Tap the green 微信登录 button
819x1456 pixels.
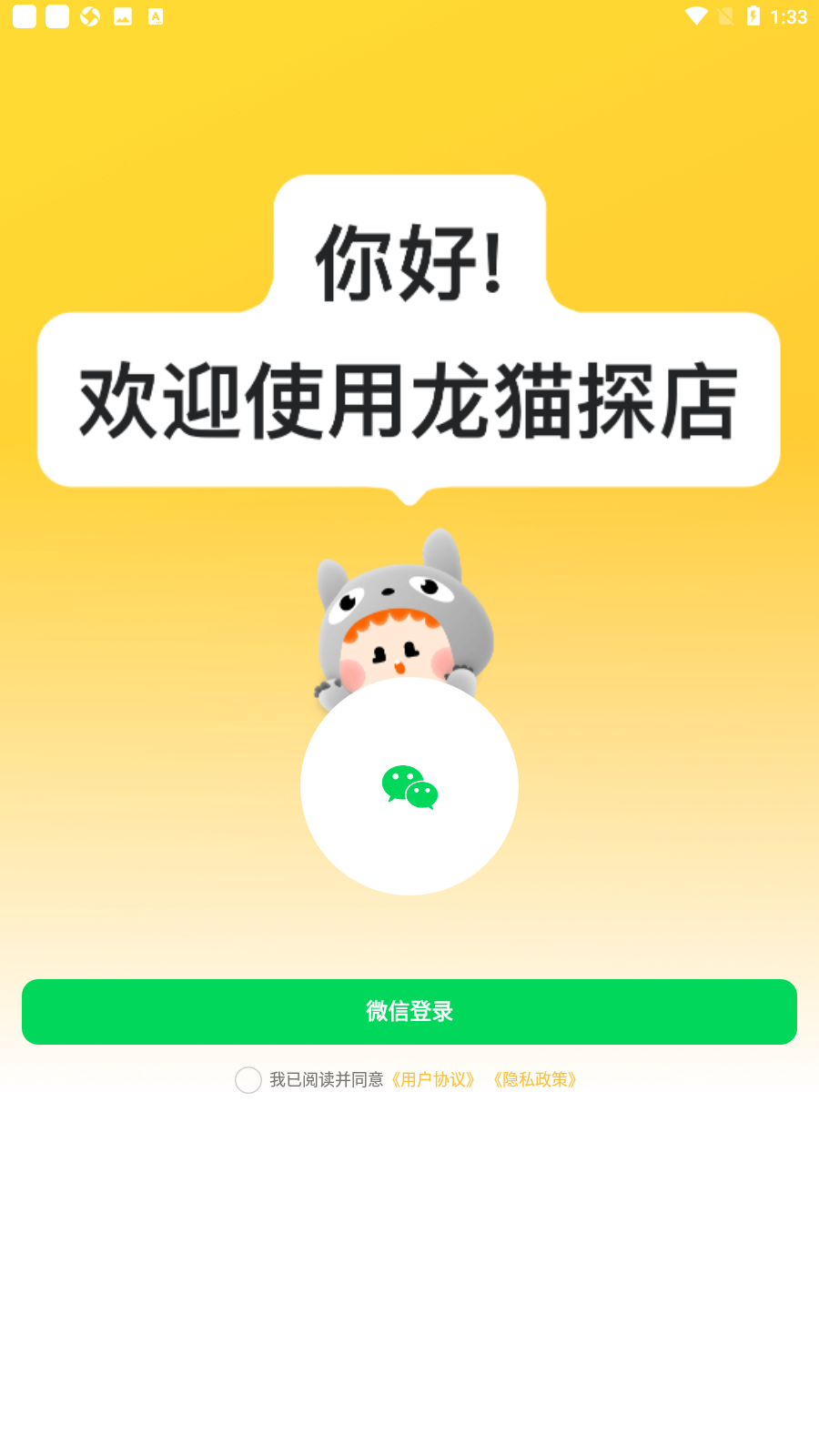point(409,1011)
